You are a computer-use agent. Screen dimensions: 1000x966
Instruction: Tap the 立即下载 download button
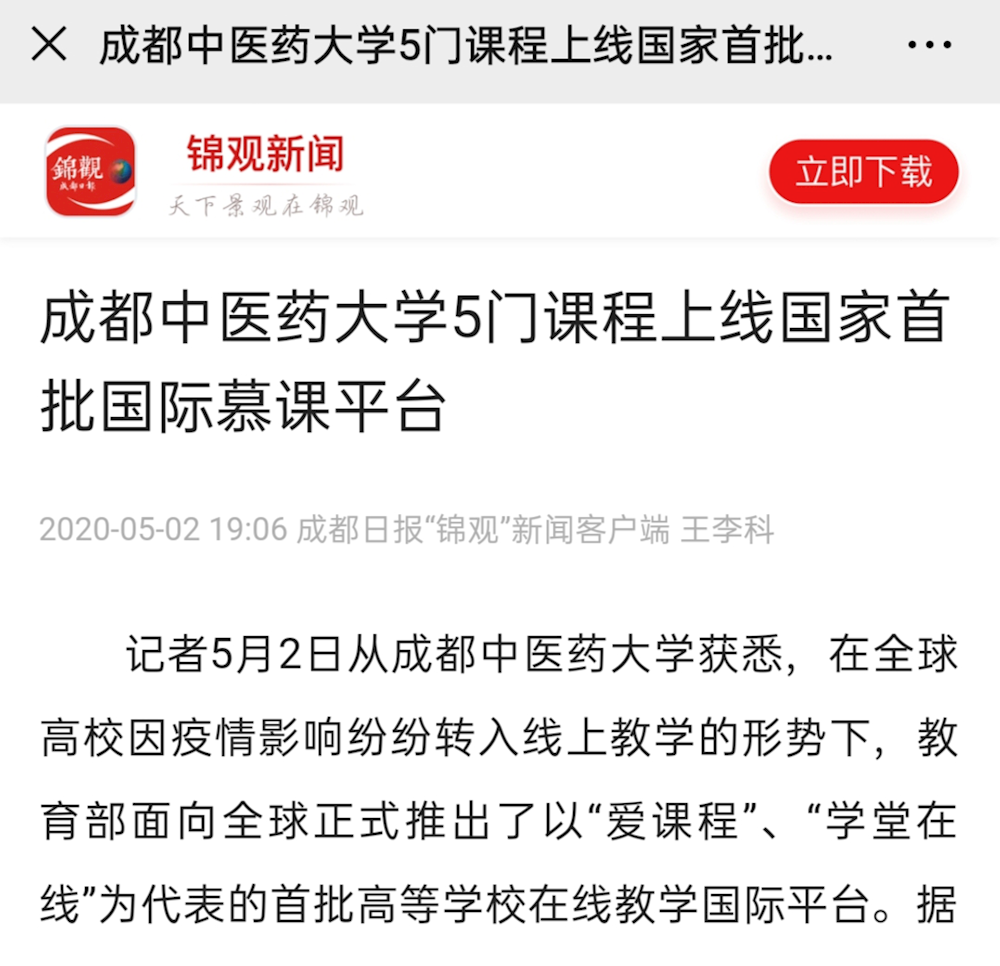click(863, 172)
